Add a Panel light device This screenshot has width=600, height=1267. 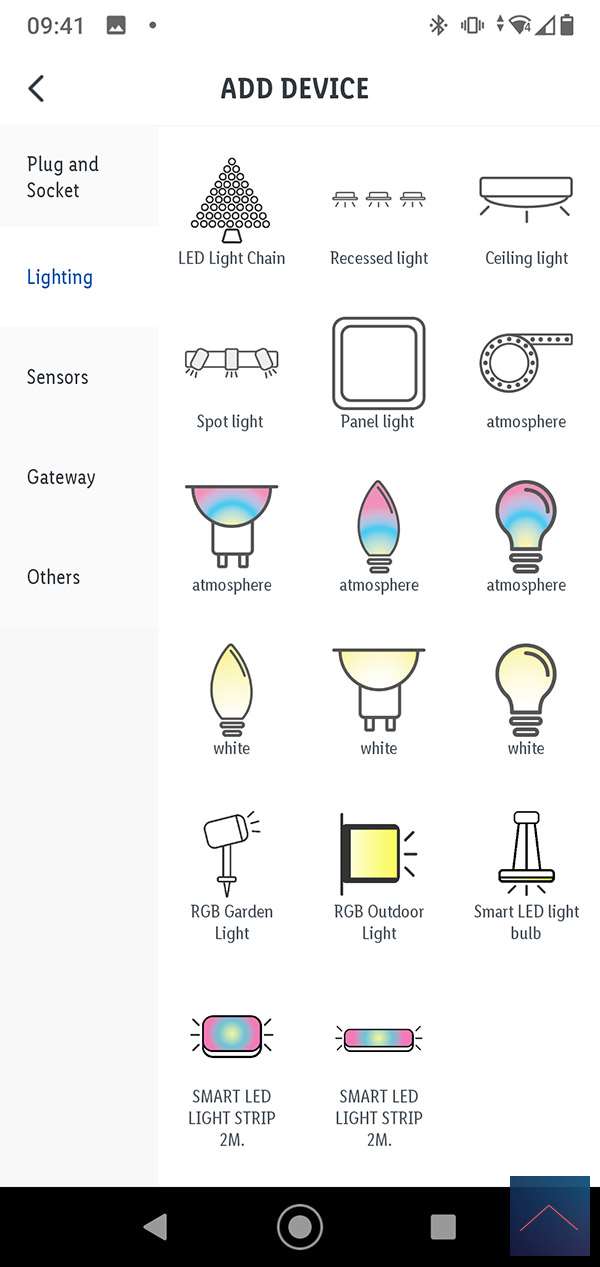[379, 376]
